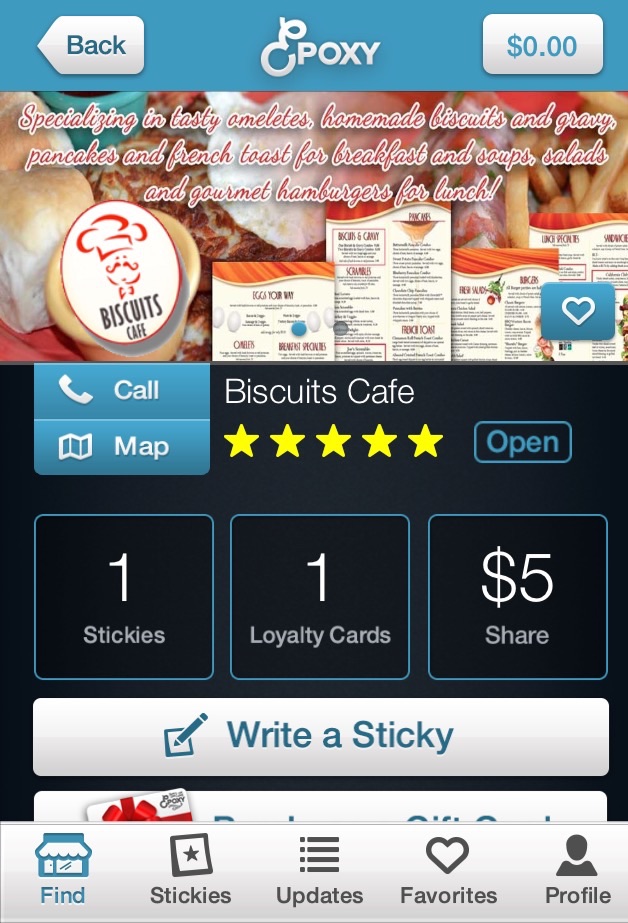Open the Loyalty Cards tile
628x923 pixels.
coord(320,597)
